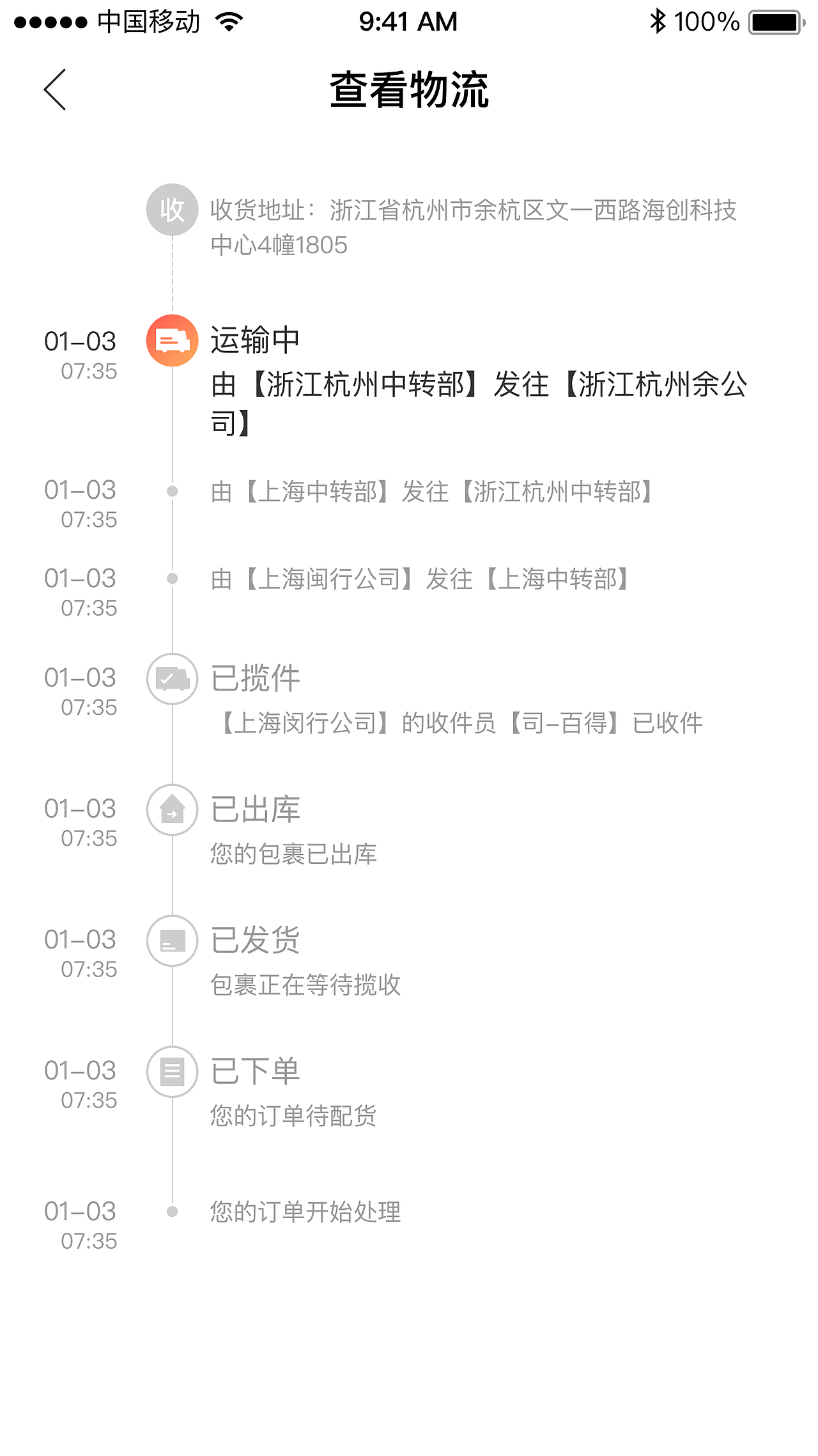Tap the 已揽件 pickup truck icon
The image size is (818, 1456).
[171, 679]
